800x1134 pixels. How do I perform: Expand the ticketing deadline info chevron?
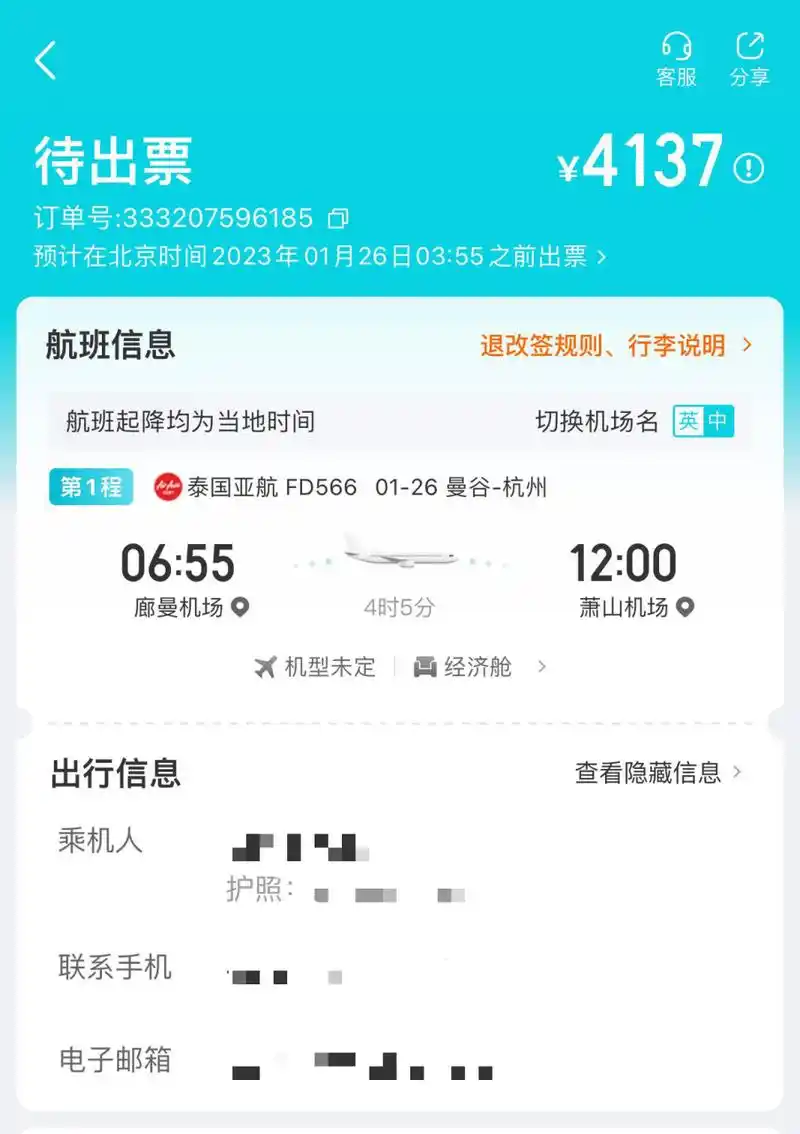(600, 257)
